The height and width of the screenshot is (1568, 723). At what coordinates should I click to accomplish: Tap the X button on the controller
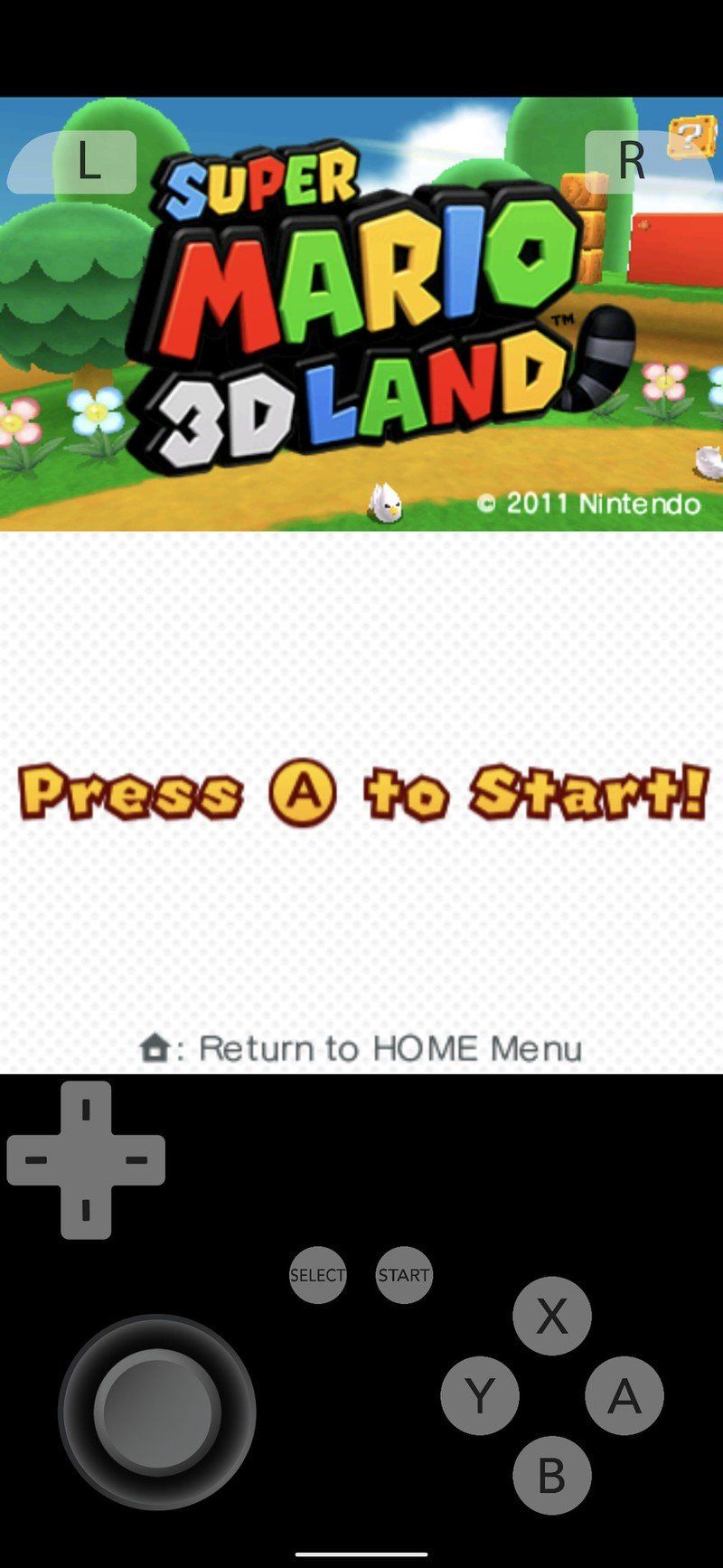(552, 1317)
